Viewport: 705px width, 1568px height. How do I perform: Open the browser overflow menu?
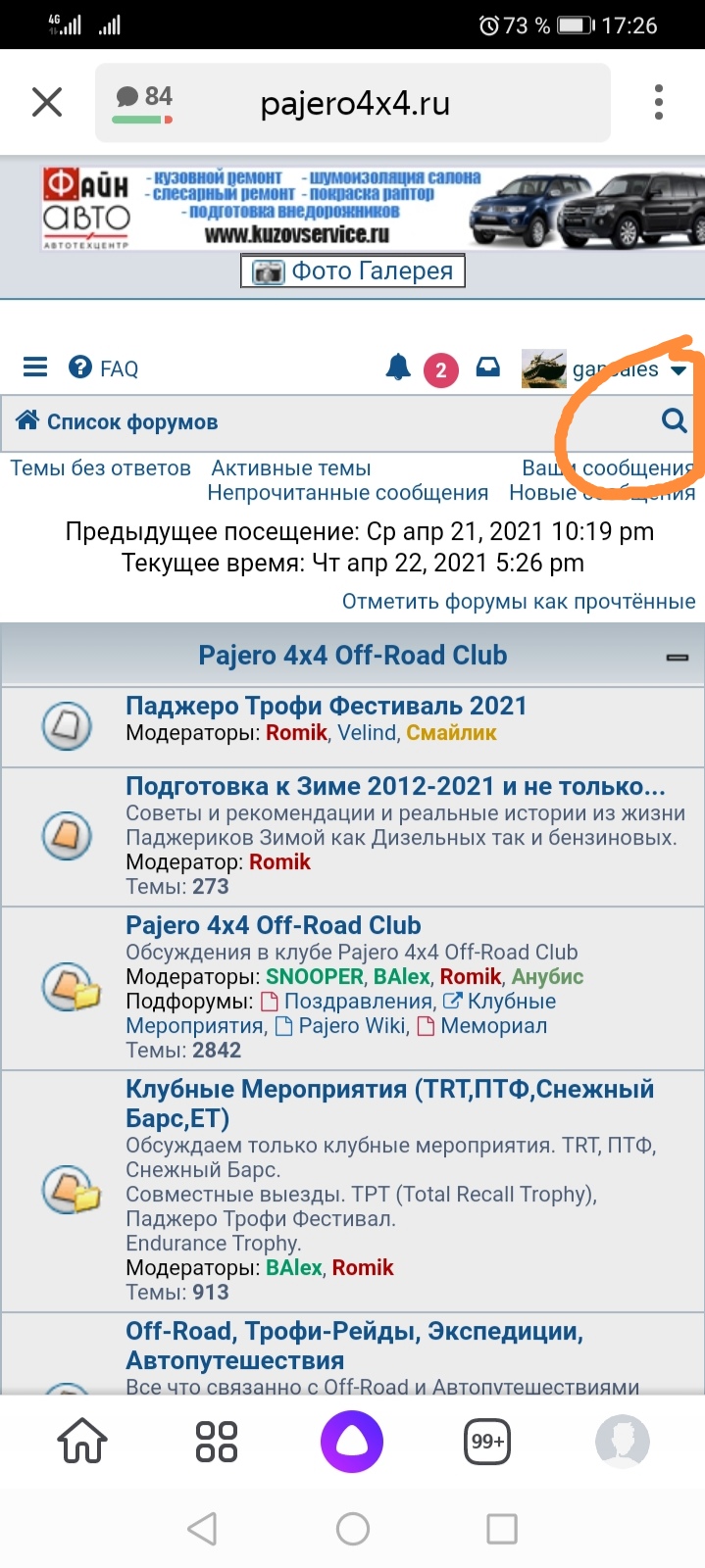point(659,102)
